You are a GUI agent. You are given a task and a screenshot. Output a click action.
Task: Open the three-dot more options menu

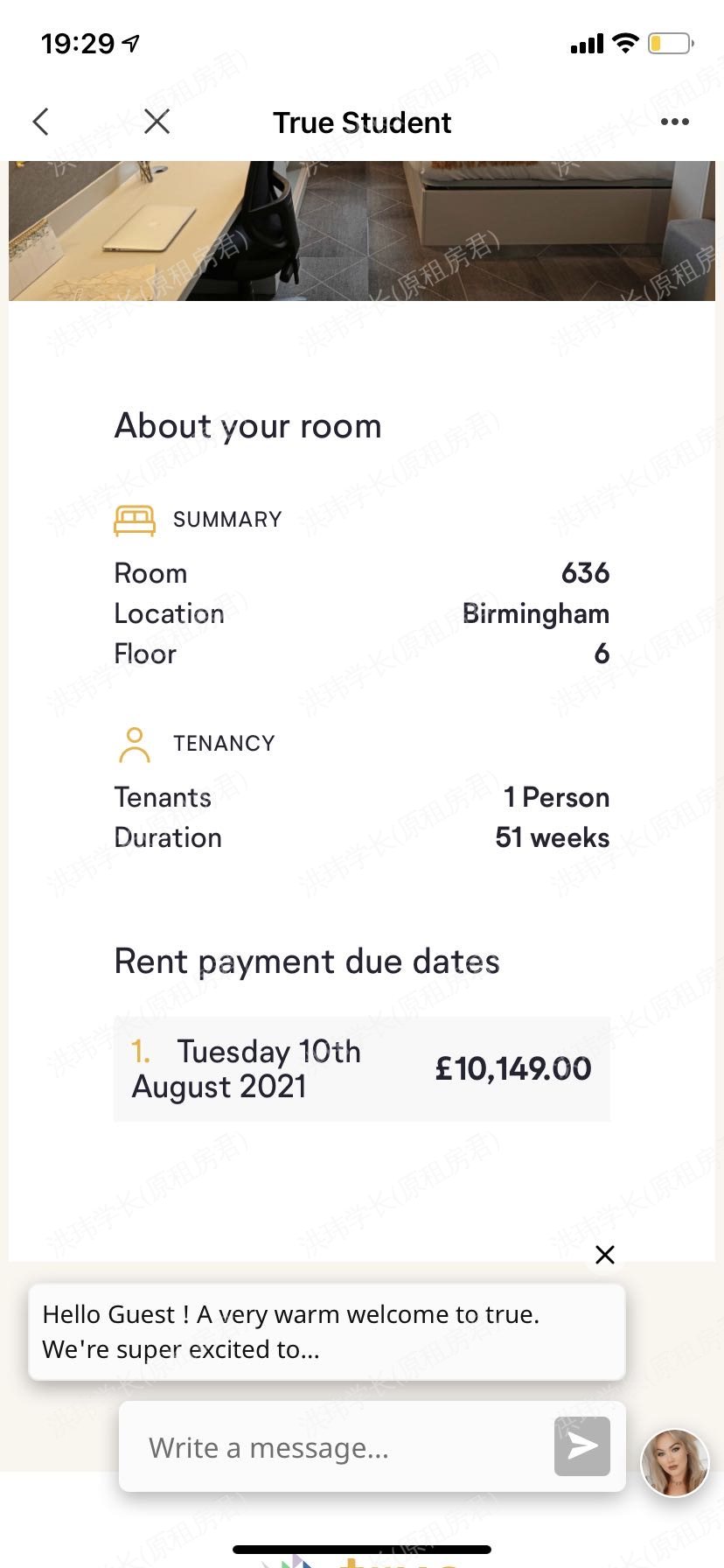[674, 122]
